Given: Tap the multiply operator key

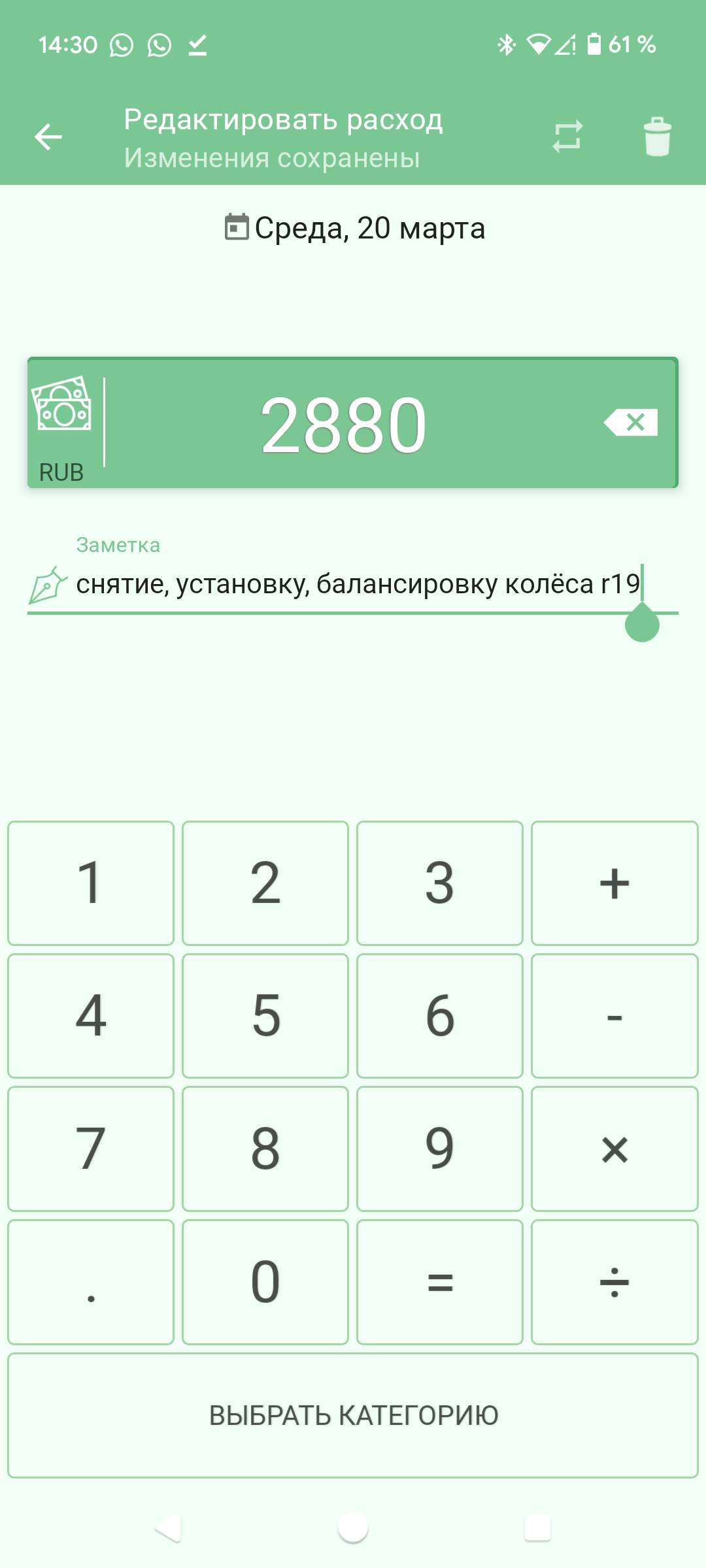Looking at the screenshot, I should pyautogui.click(x=614, y=1149).
